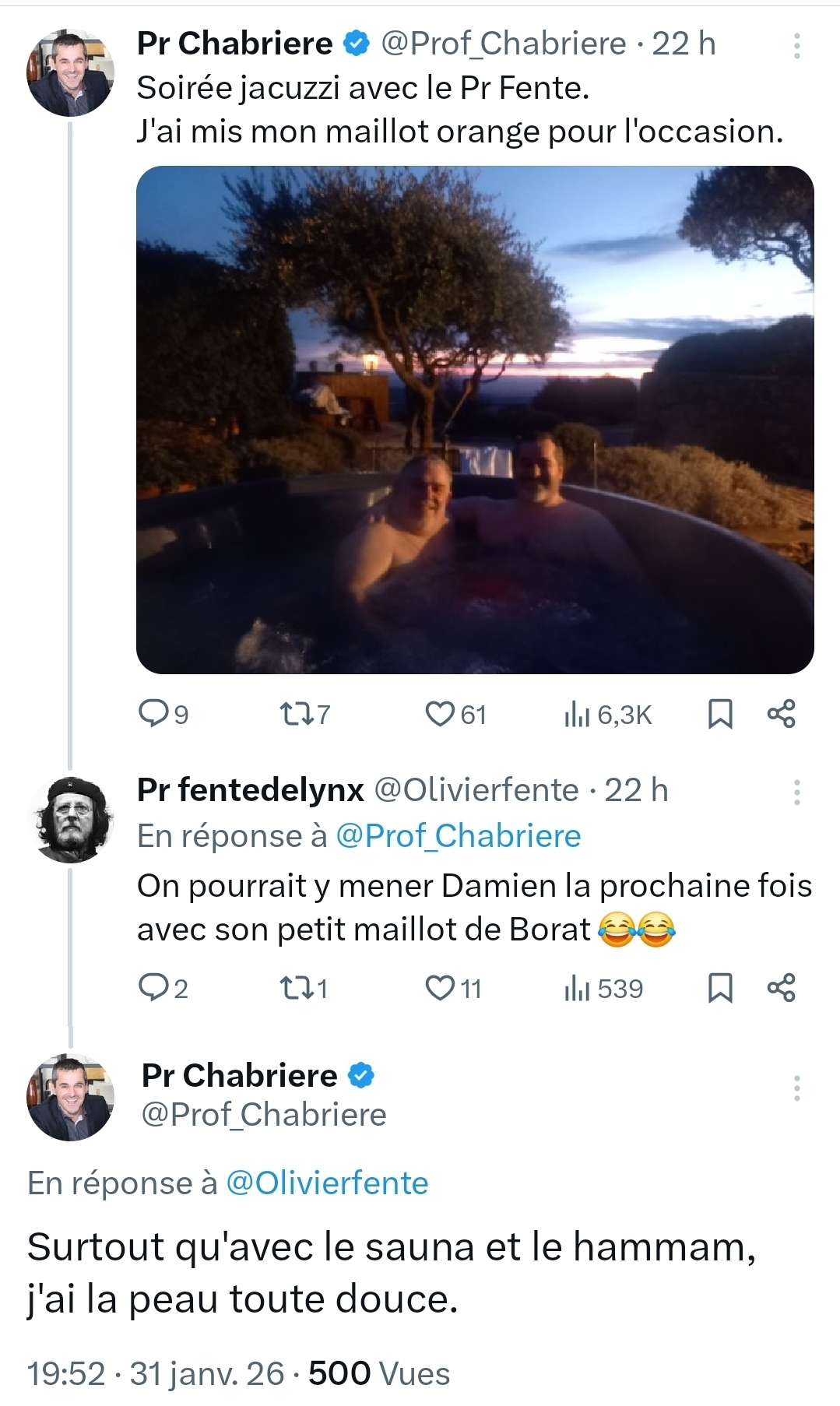
Task: Retweet the jacuzzi tweet with 7 reposts
Action: tap(293, 713)
